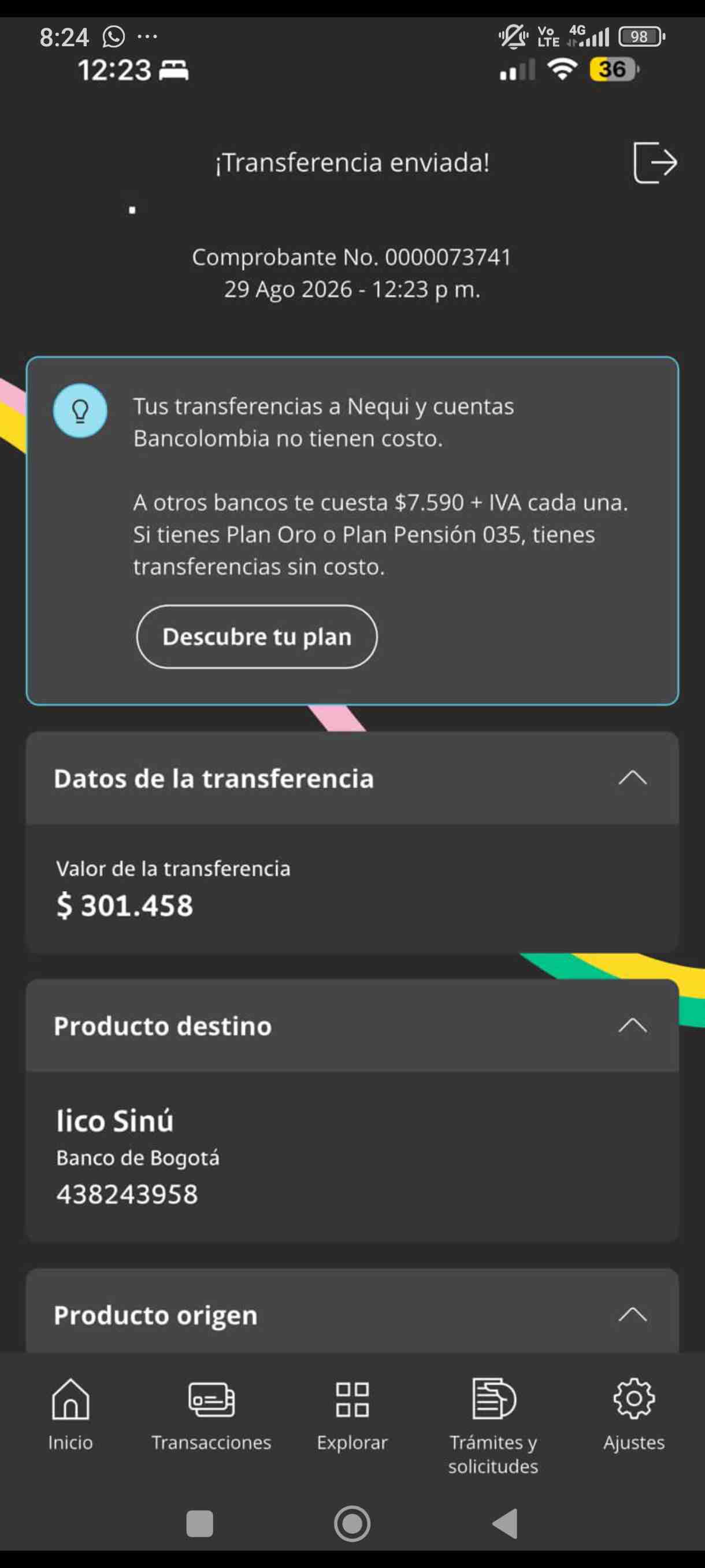The image size is (705, 1568).
Task: Switch to the Transacciones tab
Action: pyautogui.click(x=211, y=1415)
